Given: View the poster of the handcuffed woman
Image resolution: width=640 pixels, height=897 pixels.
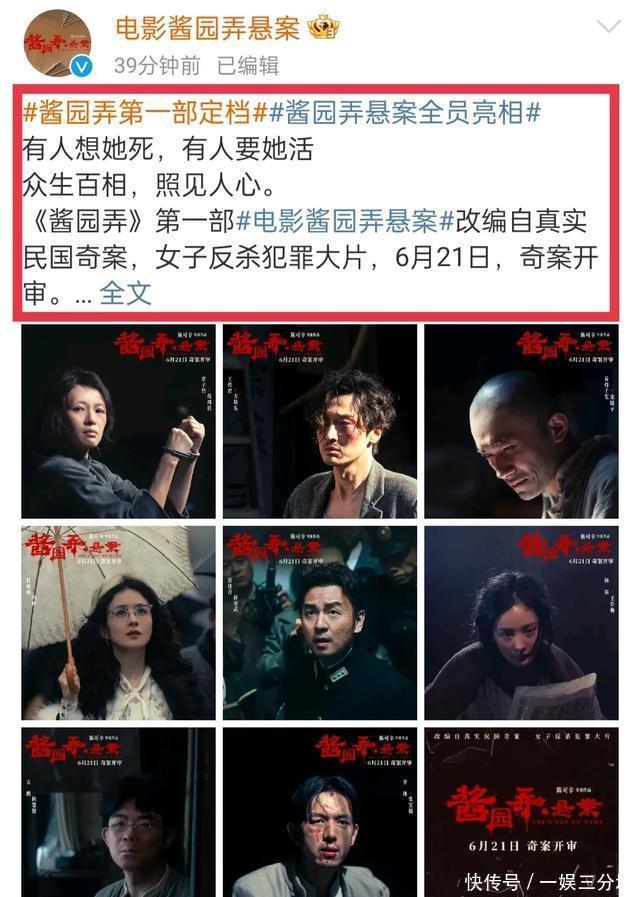Looking at the screenshot, I should (x=118, y=421).
